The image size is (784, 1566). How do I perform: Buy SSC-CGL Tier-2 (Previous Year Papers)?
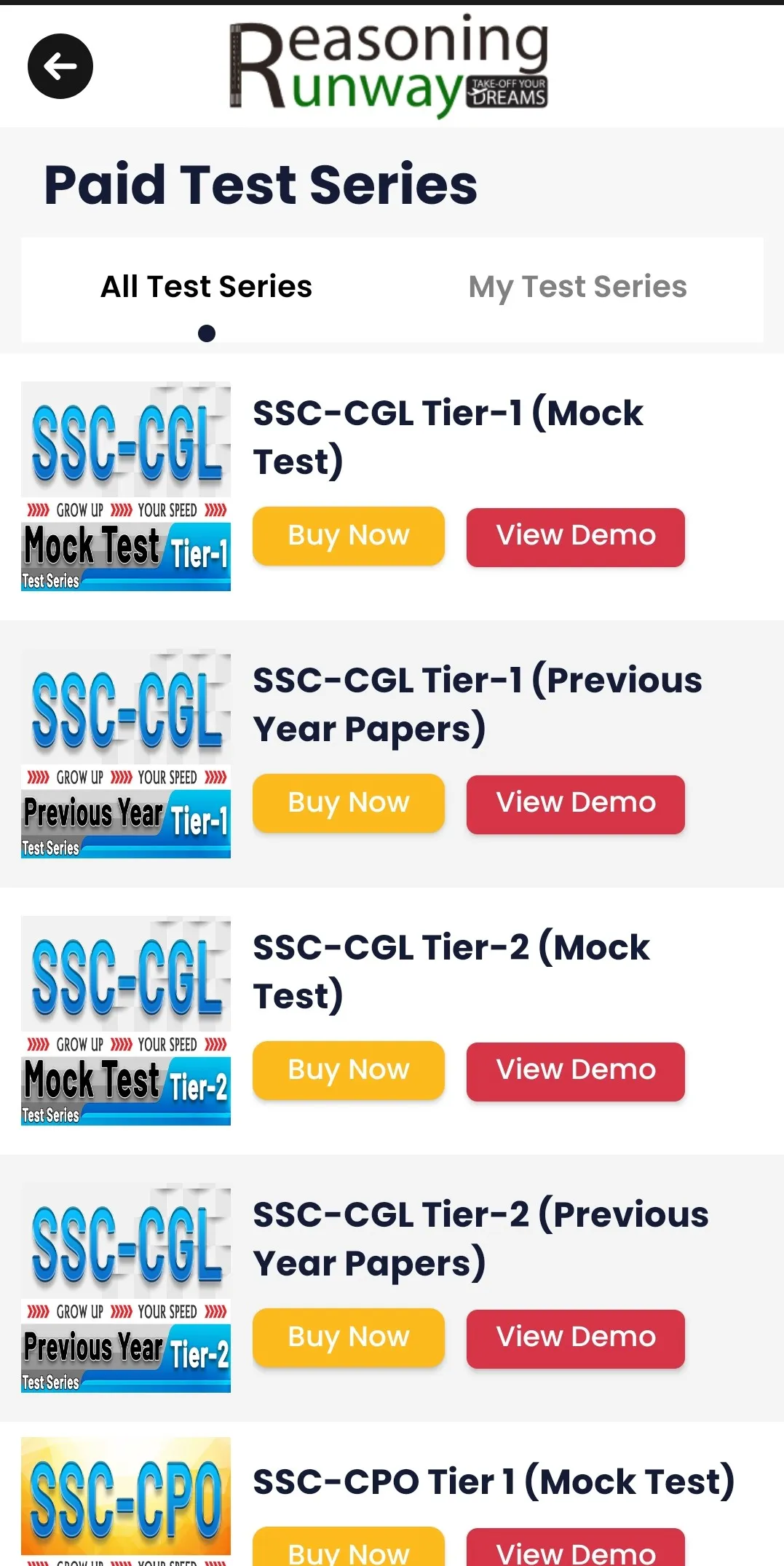tap(349, 1338)
